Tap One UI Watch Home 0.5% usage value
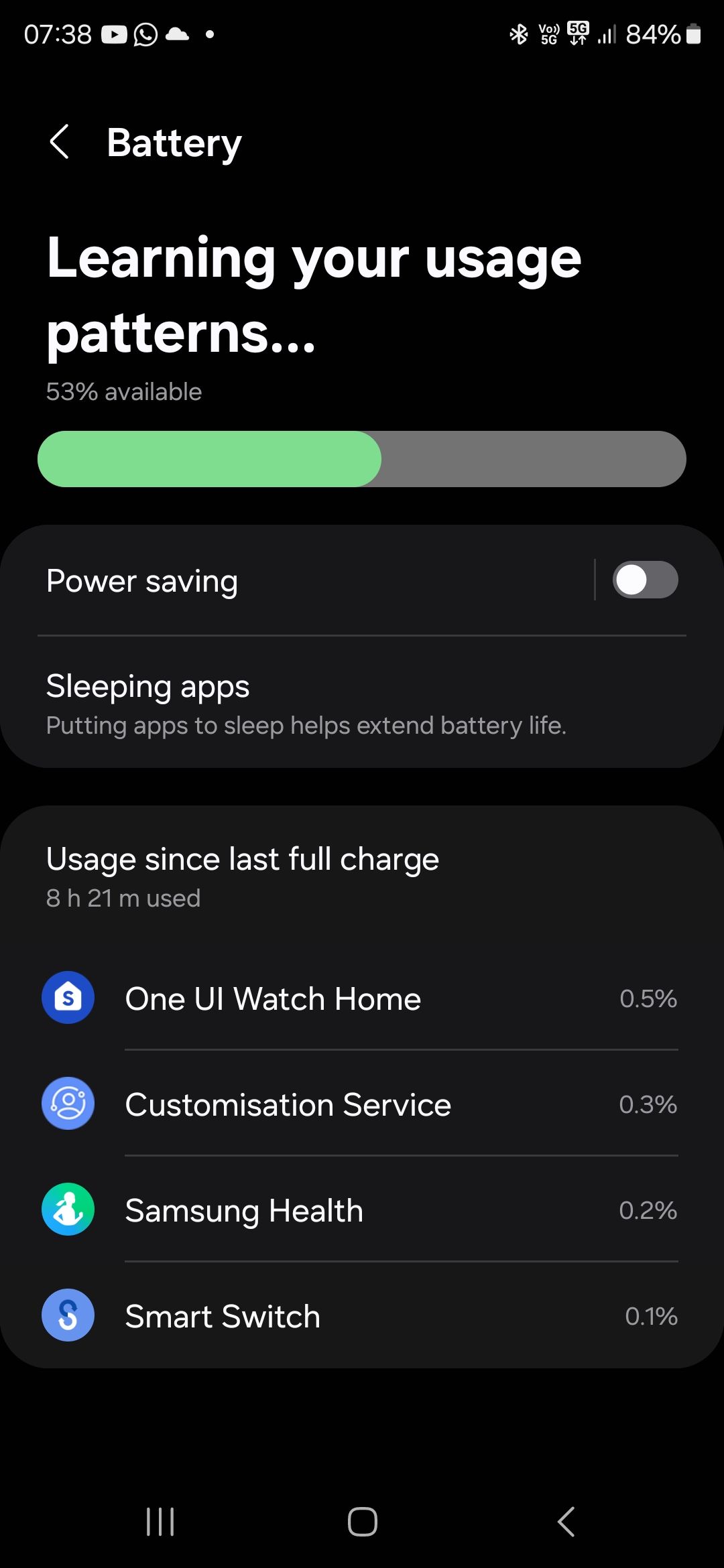The width and height of the screenshot is (724, 1568). coord(647,998)
